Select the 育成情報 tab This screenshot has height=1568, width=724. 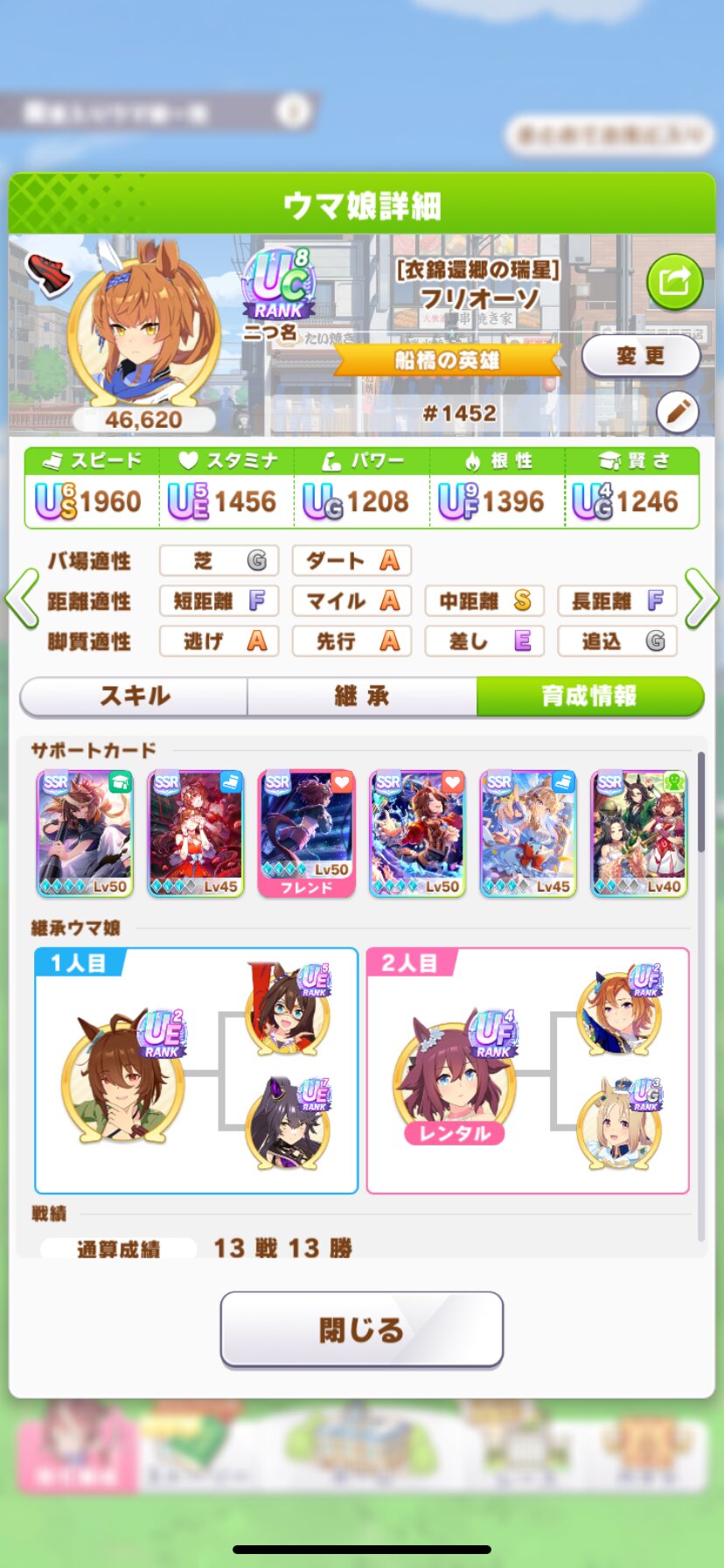tap(589, 696)
